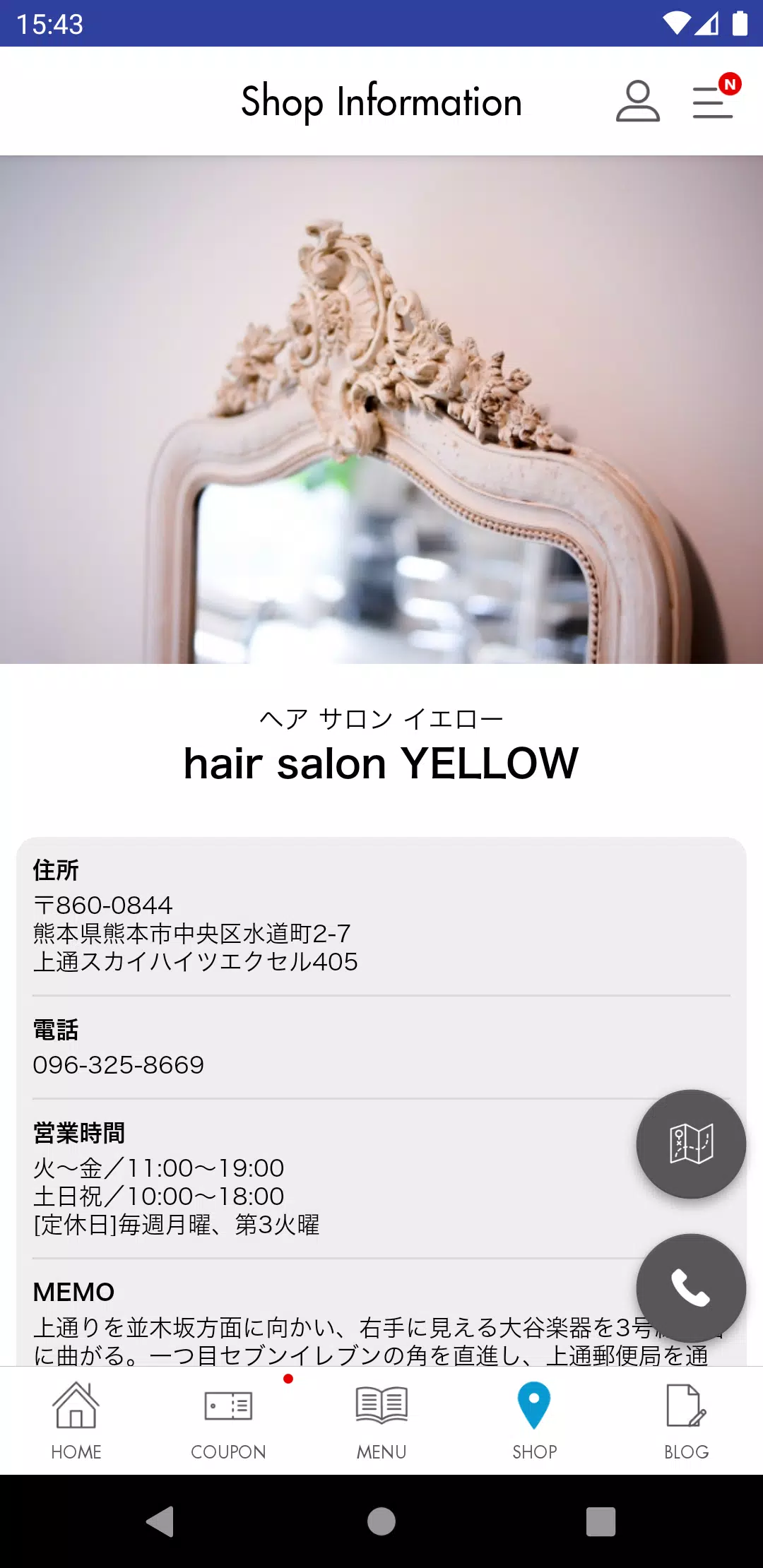Image resolution: width=763 pixels, height=1568 pixels.
Task: Tap the map floating icon
Action: 691,1144
